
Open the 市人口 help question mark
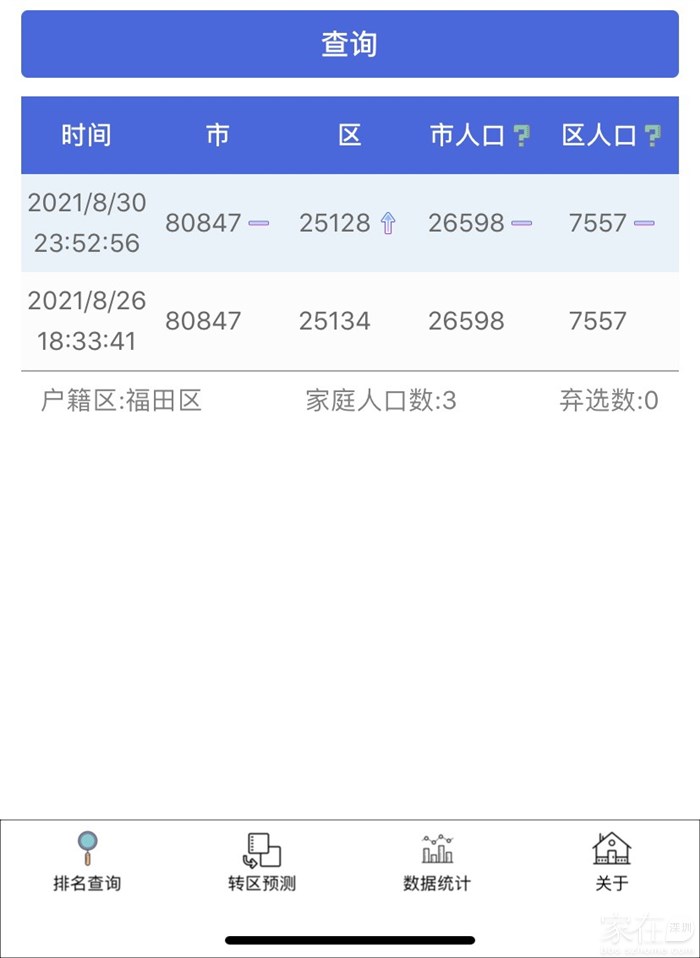point(521,136)
